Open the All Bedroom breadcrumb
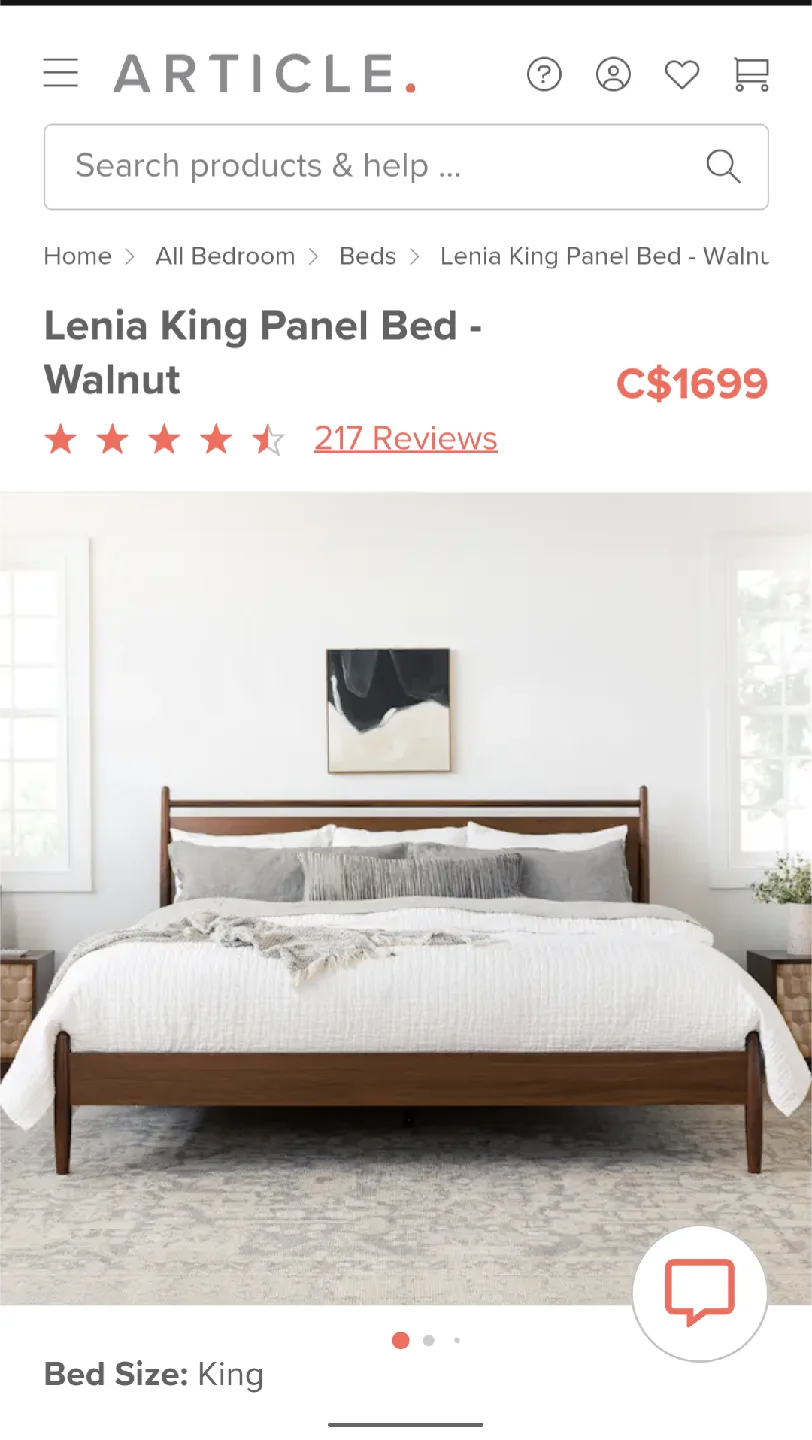Screen dimensions: 812x1440 coord(225,256)
